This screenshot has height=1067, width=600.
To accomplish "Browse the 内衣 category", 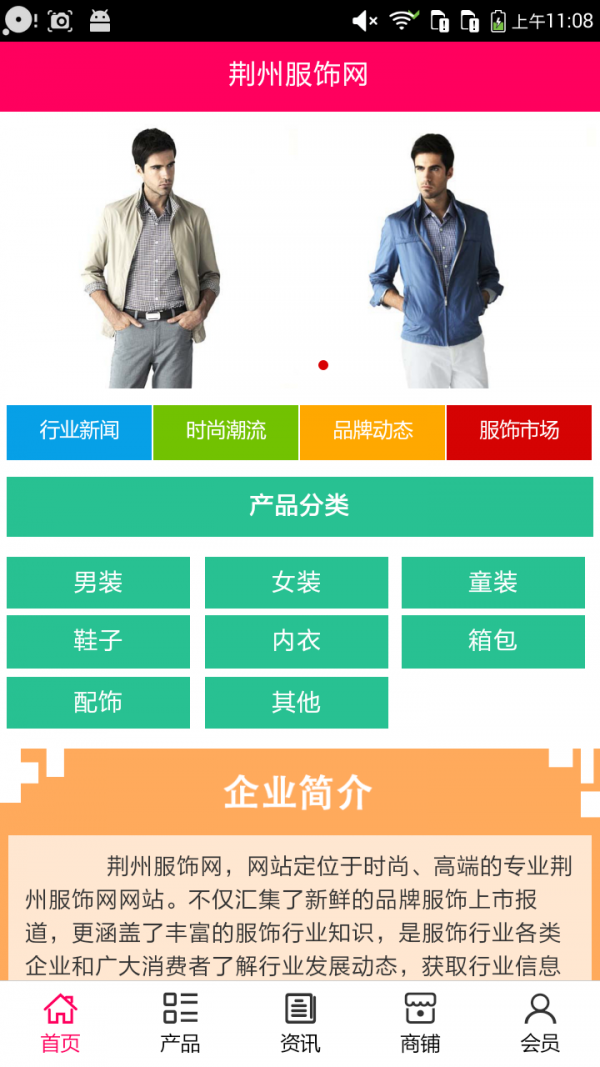I will 296,641.
